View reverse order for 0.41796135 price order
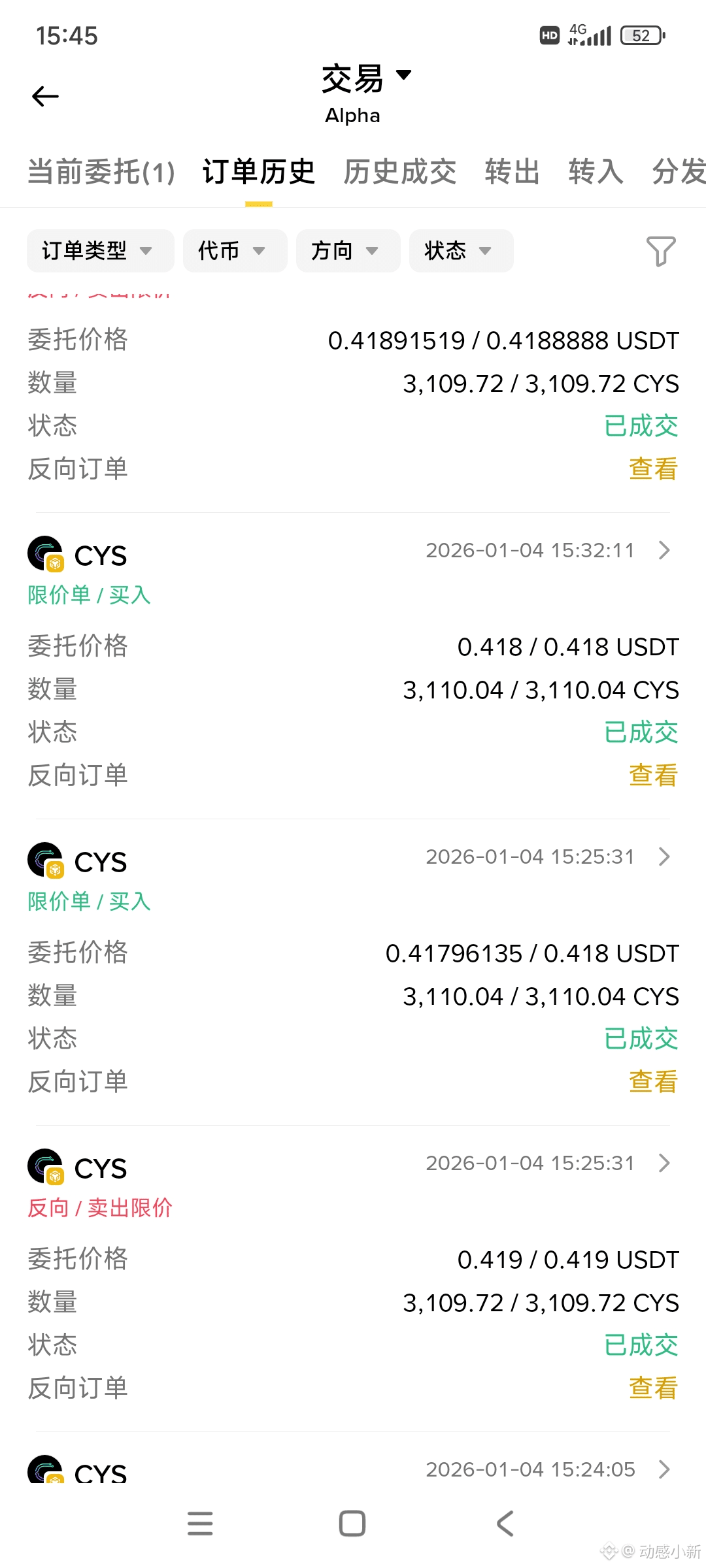This screenshot has width=706, height=1568. pos(653,1081)
